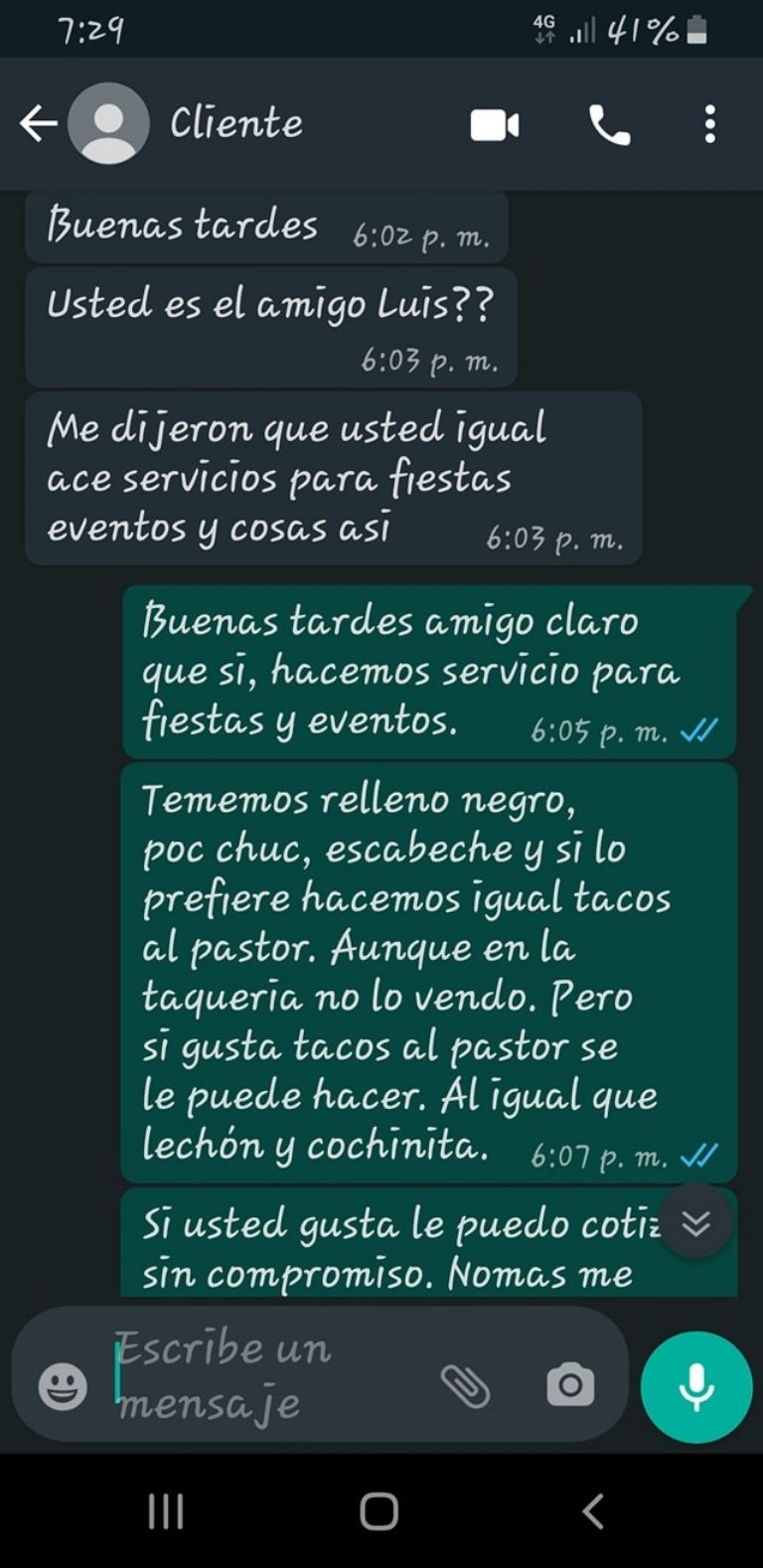Tap the microphone to record voice
This screenshot has width=763, height=1568.
[x=696, y=1386]
